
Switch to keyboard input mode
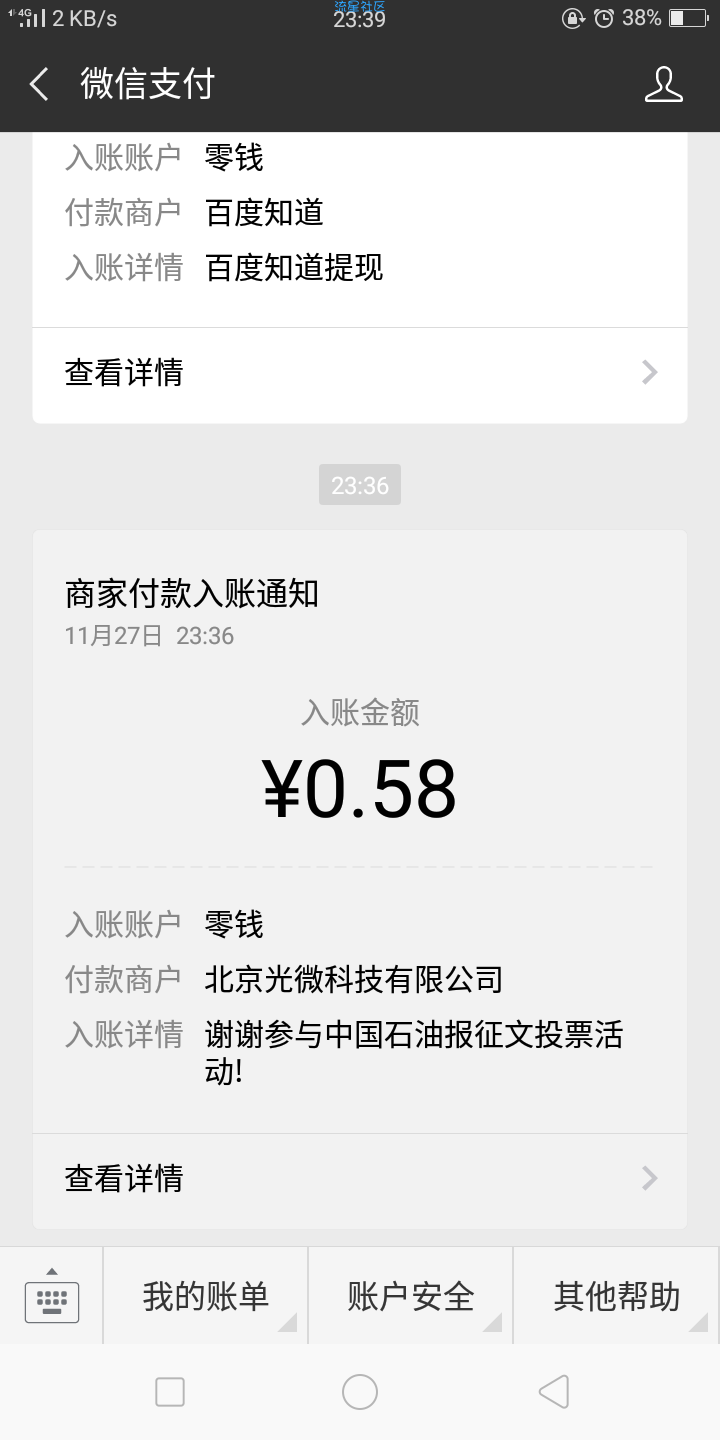(x=52, y=1298)
